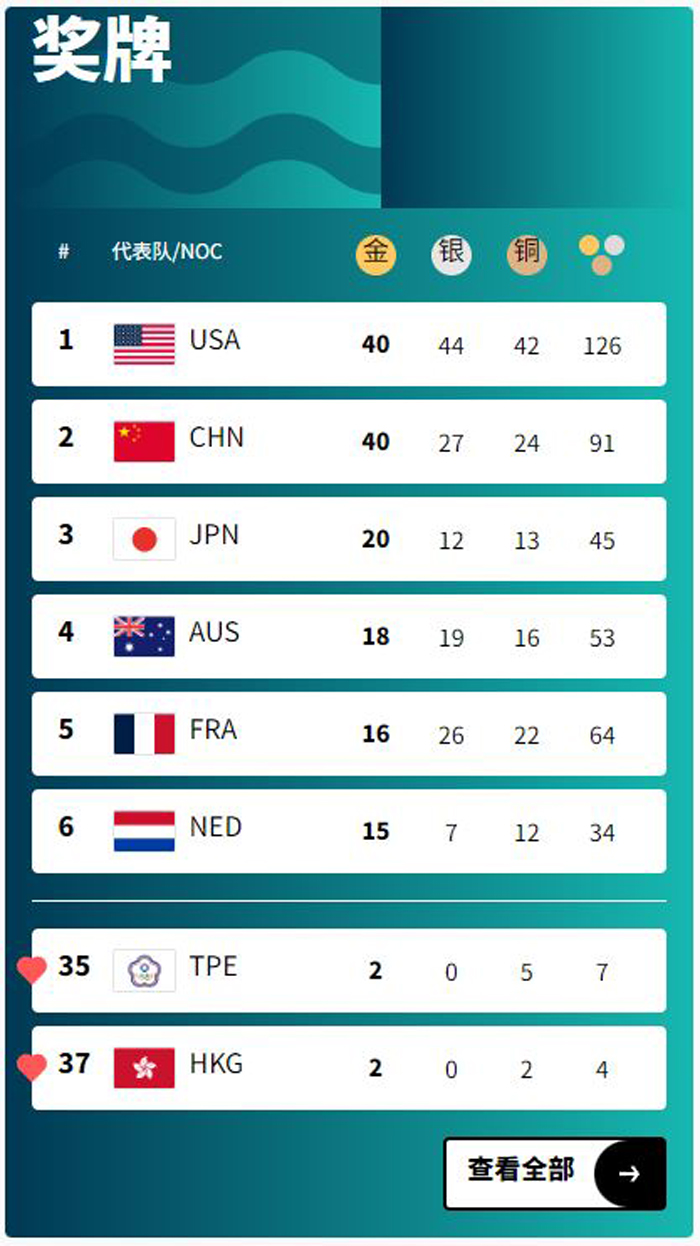Toggle the heart beside TPE
700x1246 pixels.
(32, 970)
